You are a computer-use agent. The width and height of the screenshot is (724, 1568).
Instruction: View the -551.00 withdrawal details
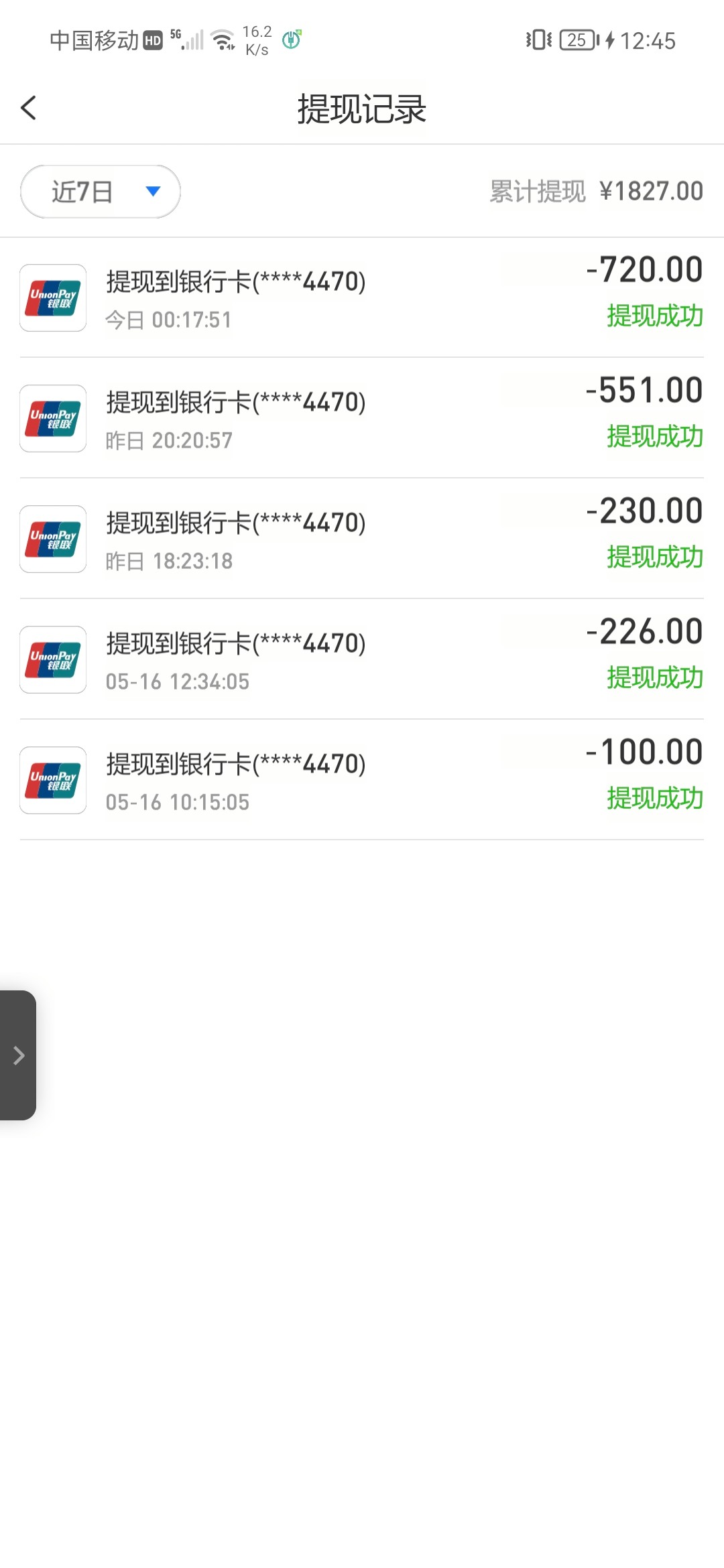point(362,418)
